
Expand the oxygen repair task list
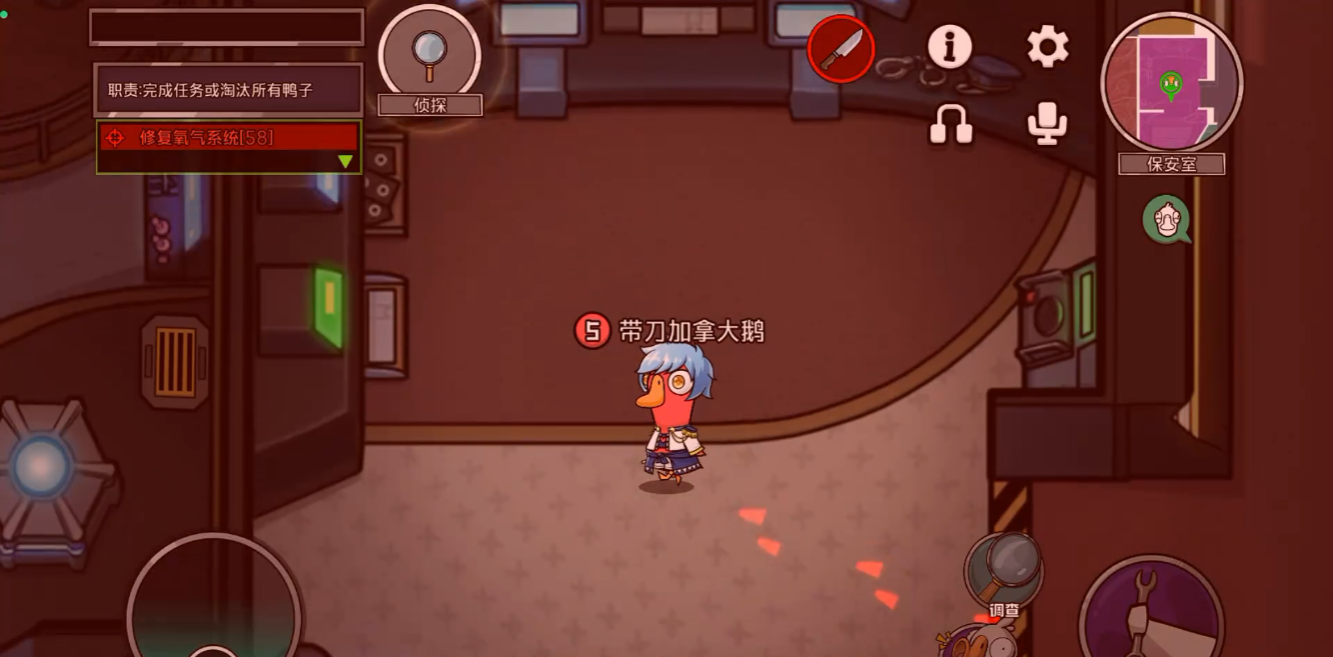(x=345, y=161)
